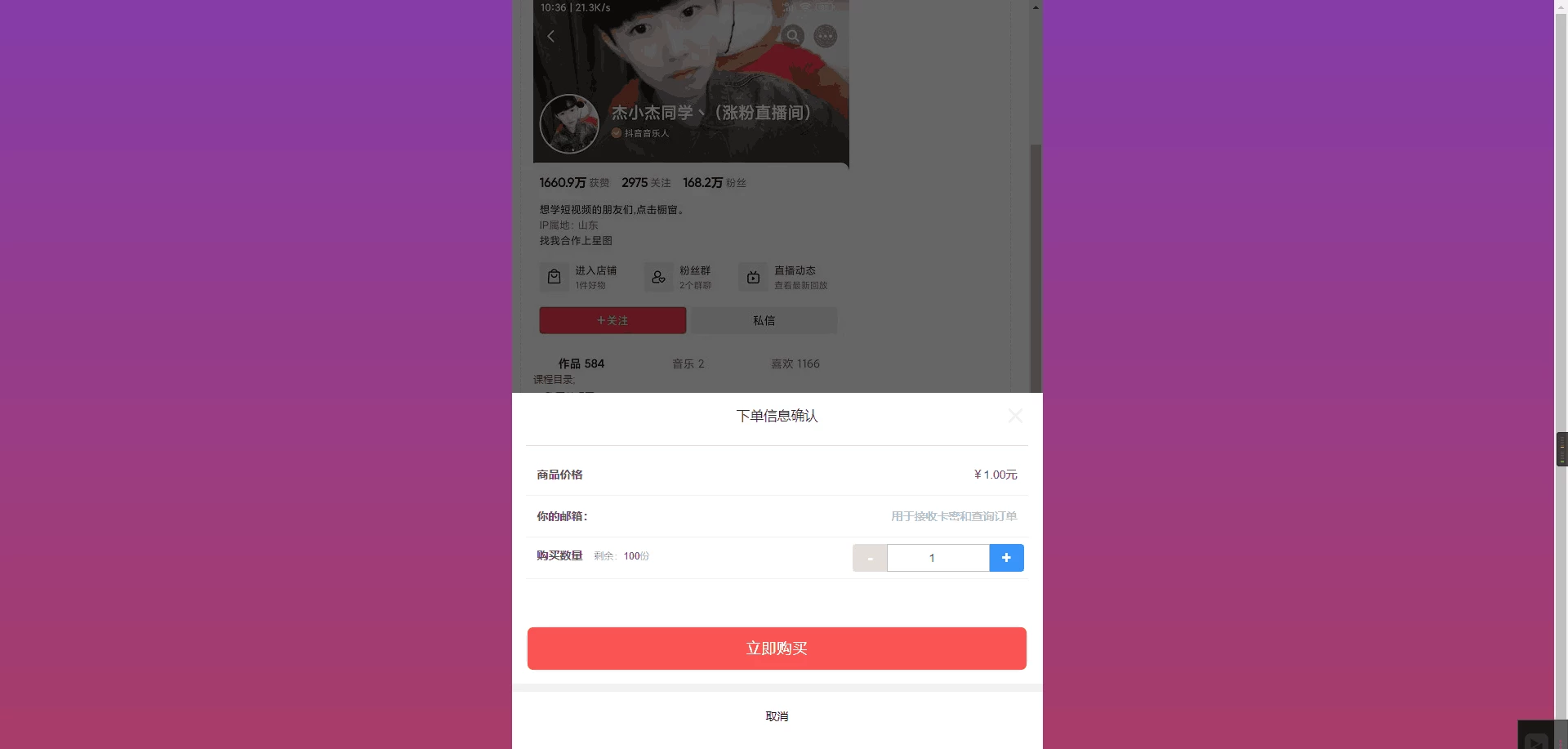1568x749 pixels.
Task: Decrease purchase quantity with minus button
Action: pos(870,558)
